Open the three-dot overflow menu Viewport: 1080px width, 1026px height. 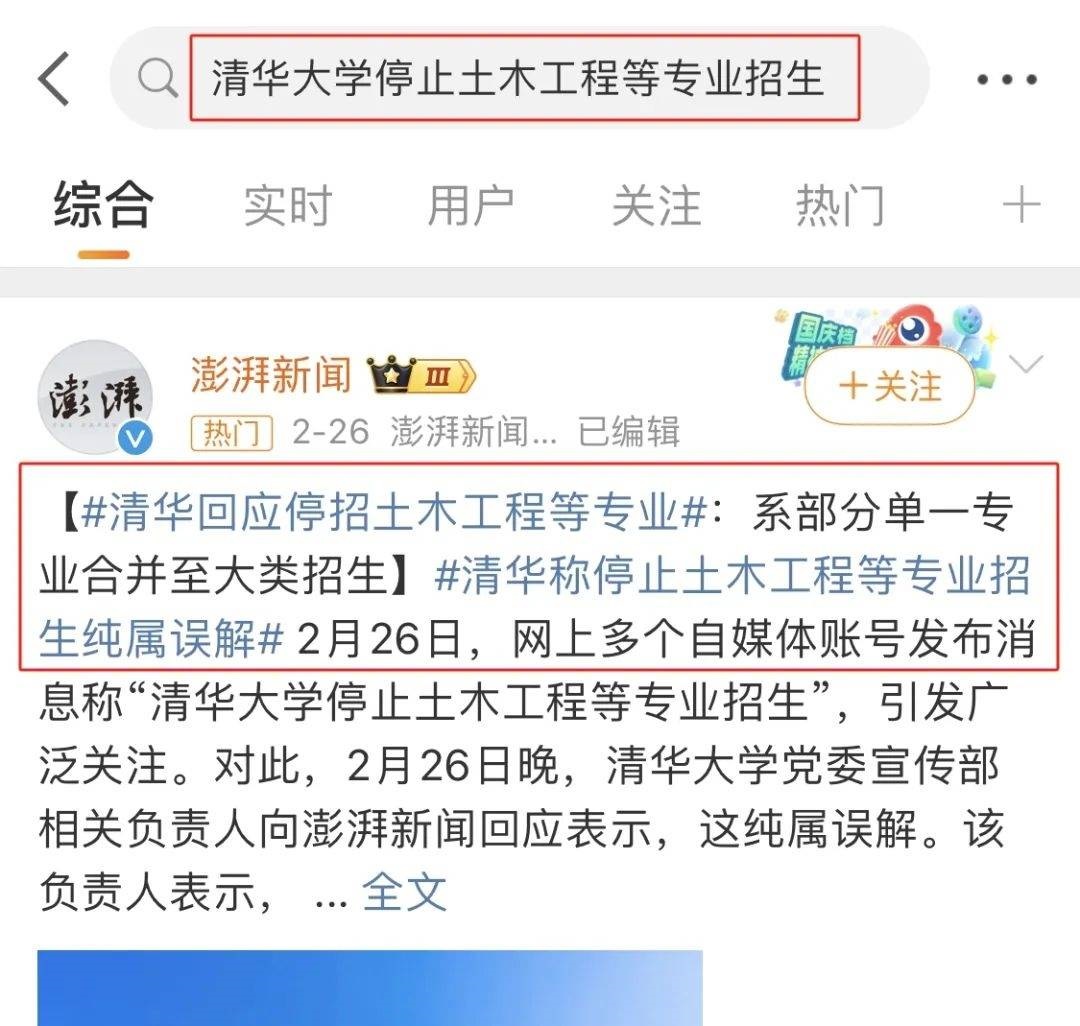point(1006,79)
